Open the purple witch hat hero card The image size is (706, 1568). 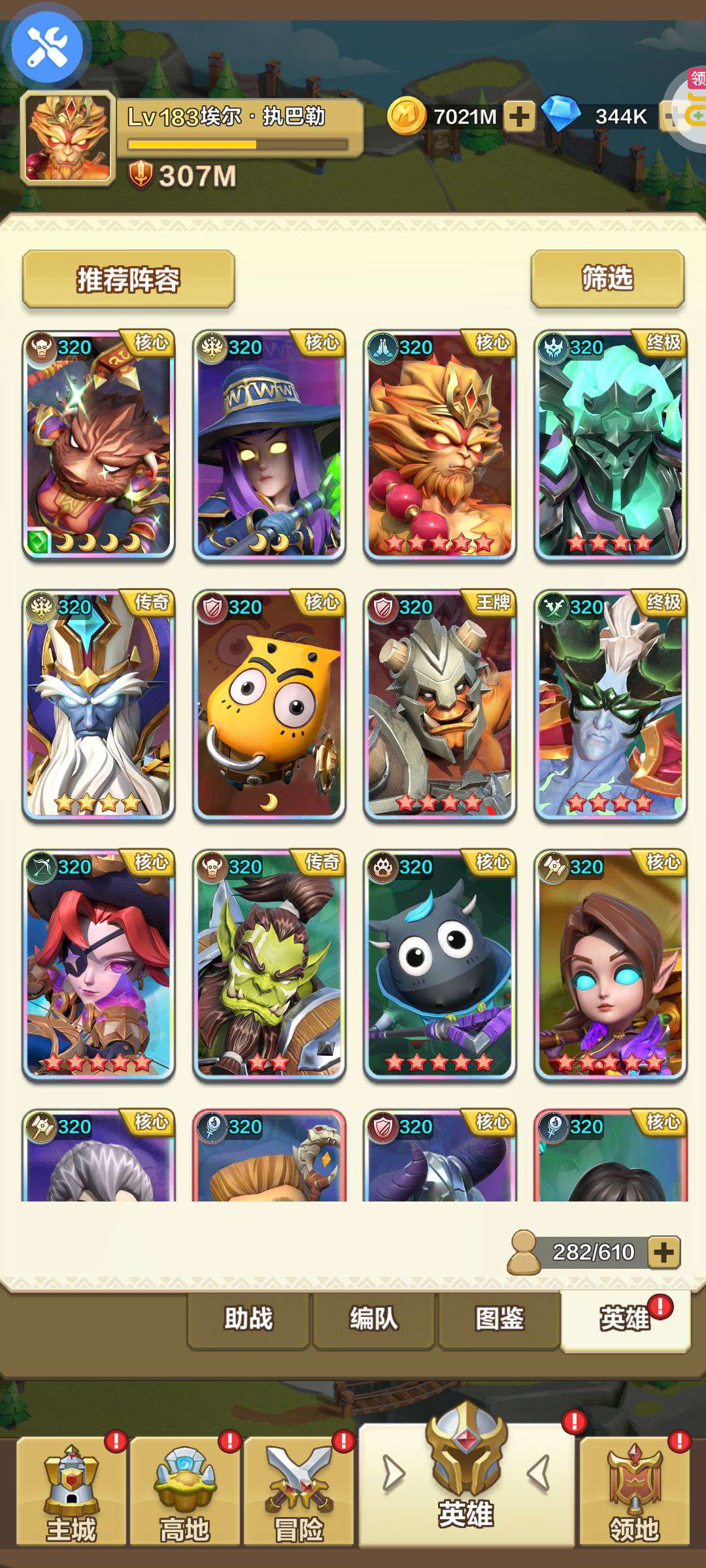coord(269,446)
